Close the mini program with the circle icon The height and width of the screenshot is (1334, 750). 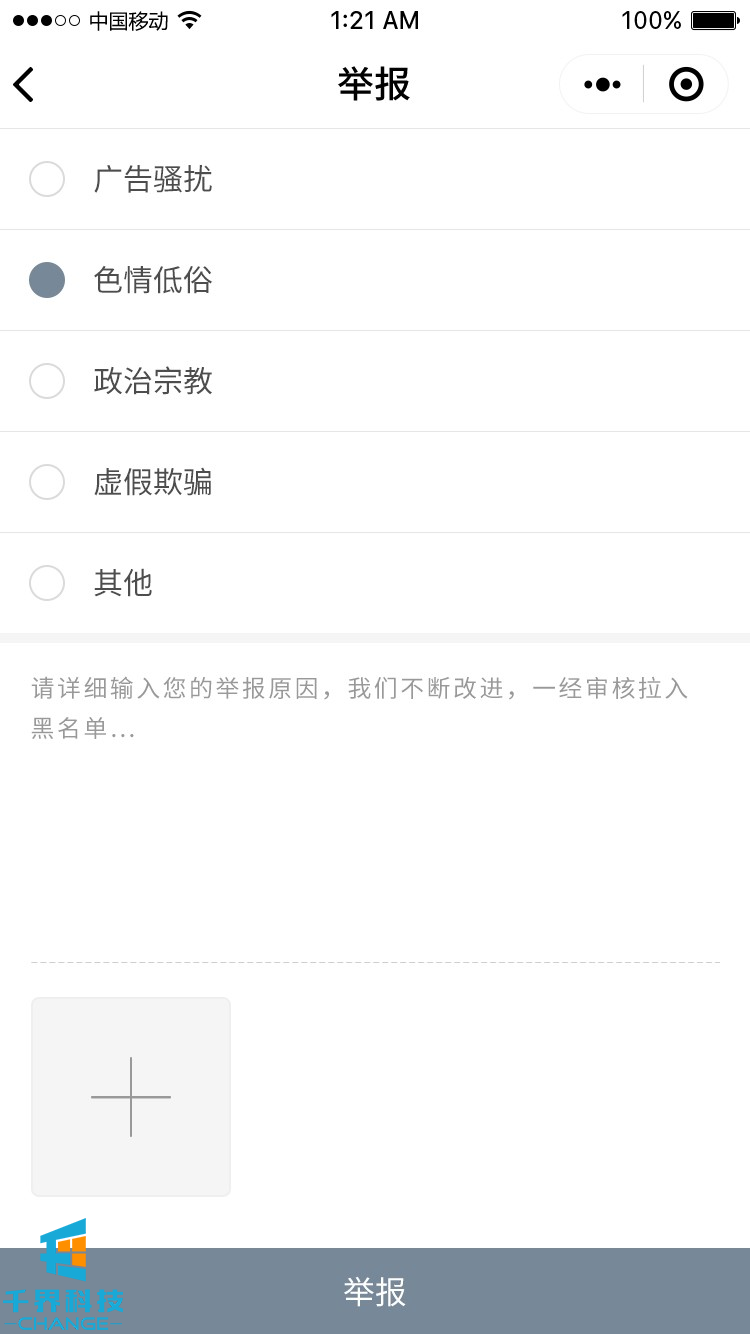pos(686,85)
